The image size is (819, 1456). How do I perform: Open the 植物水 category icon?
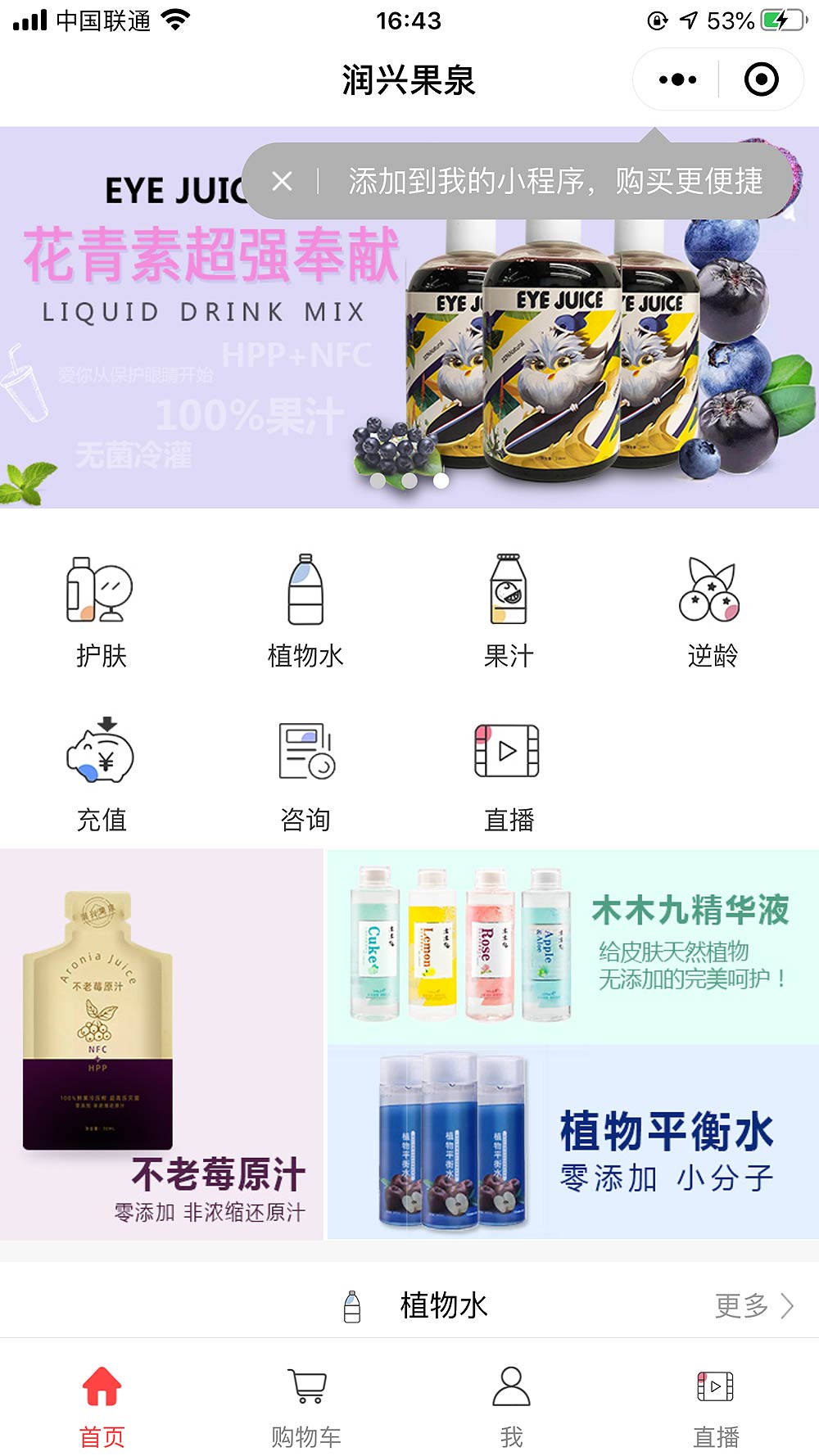(305, 611)
